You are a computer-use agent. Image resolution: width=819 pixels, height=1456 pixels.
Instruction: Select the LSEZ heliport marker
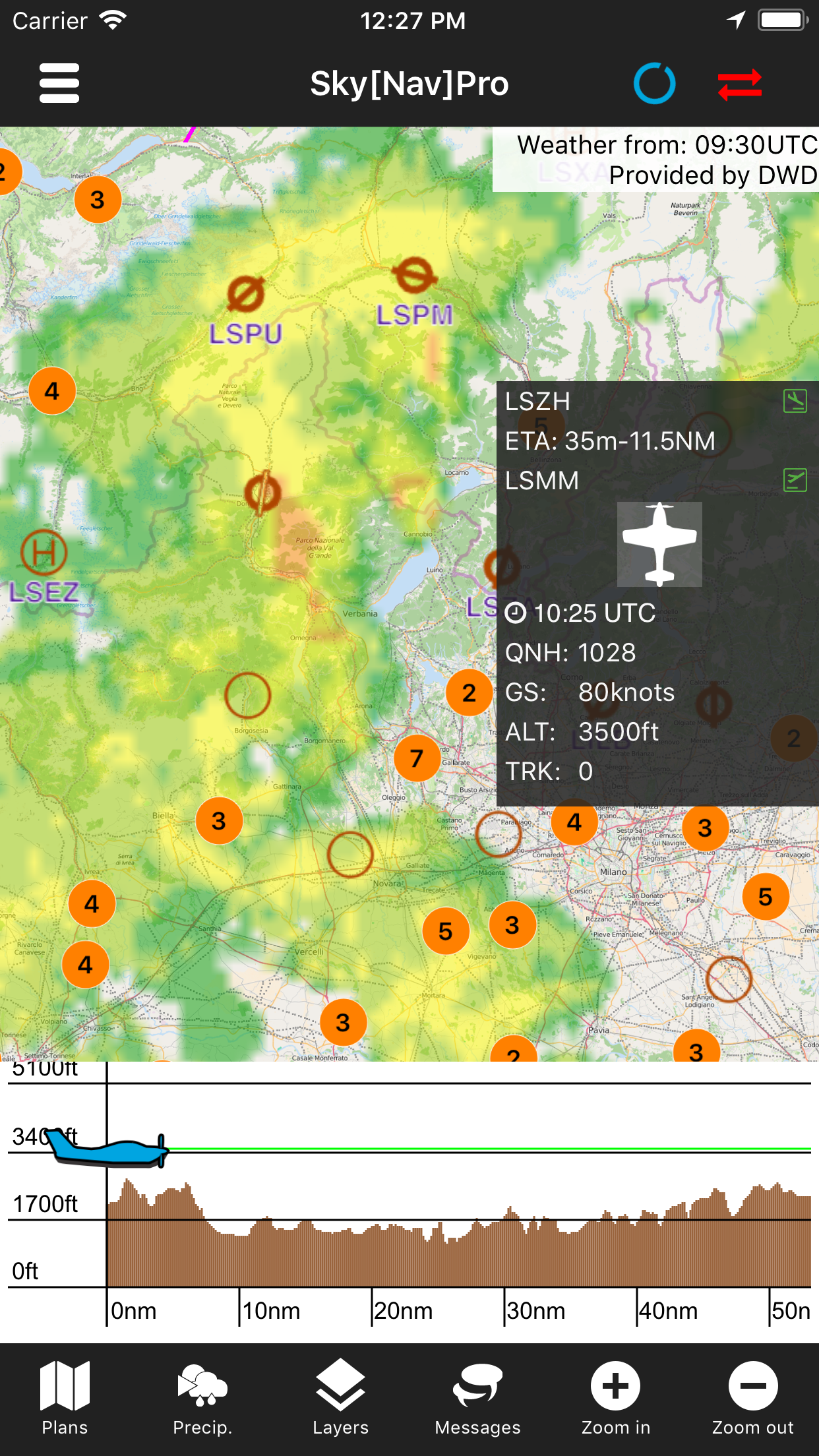(x=44, y=553)
